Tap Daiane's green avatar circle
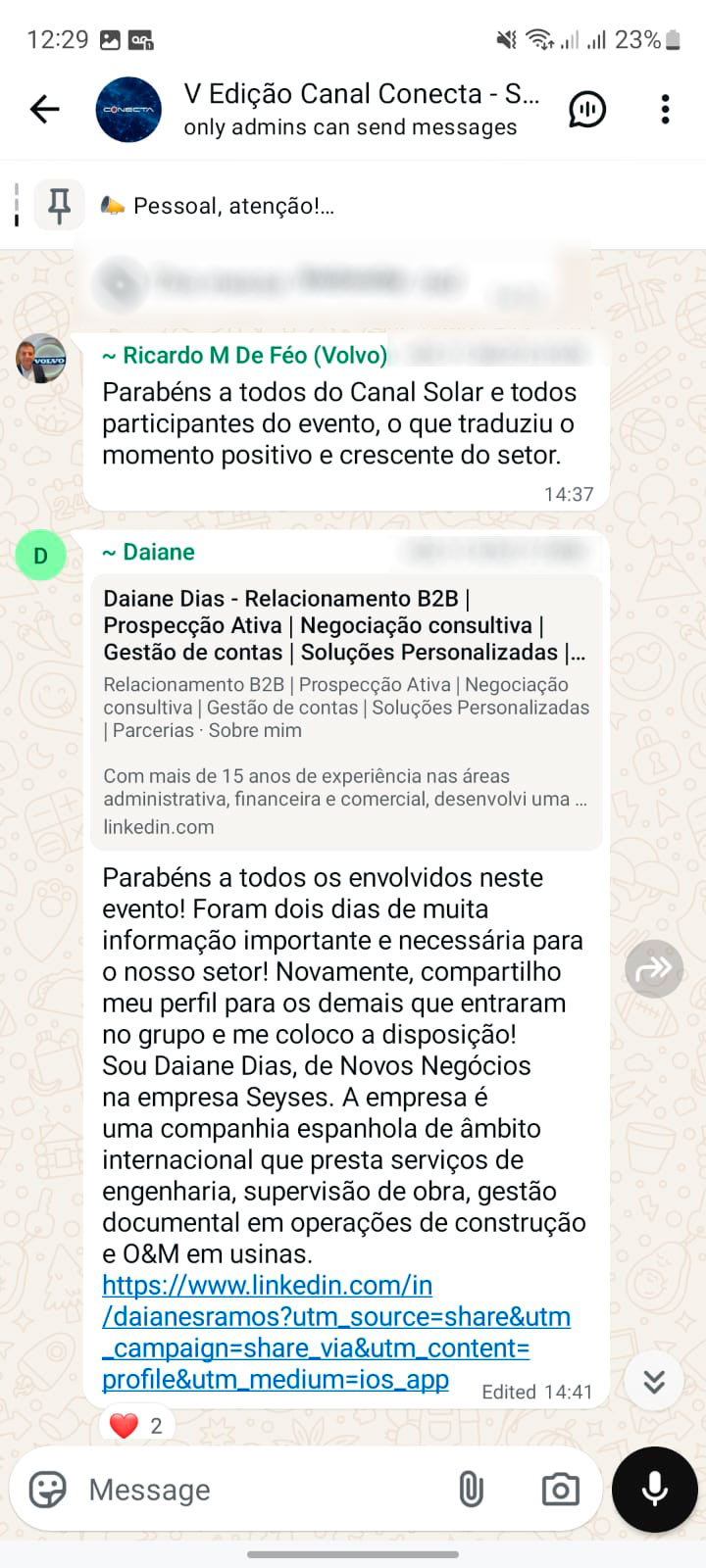 (39, 555)
